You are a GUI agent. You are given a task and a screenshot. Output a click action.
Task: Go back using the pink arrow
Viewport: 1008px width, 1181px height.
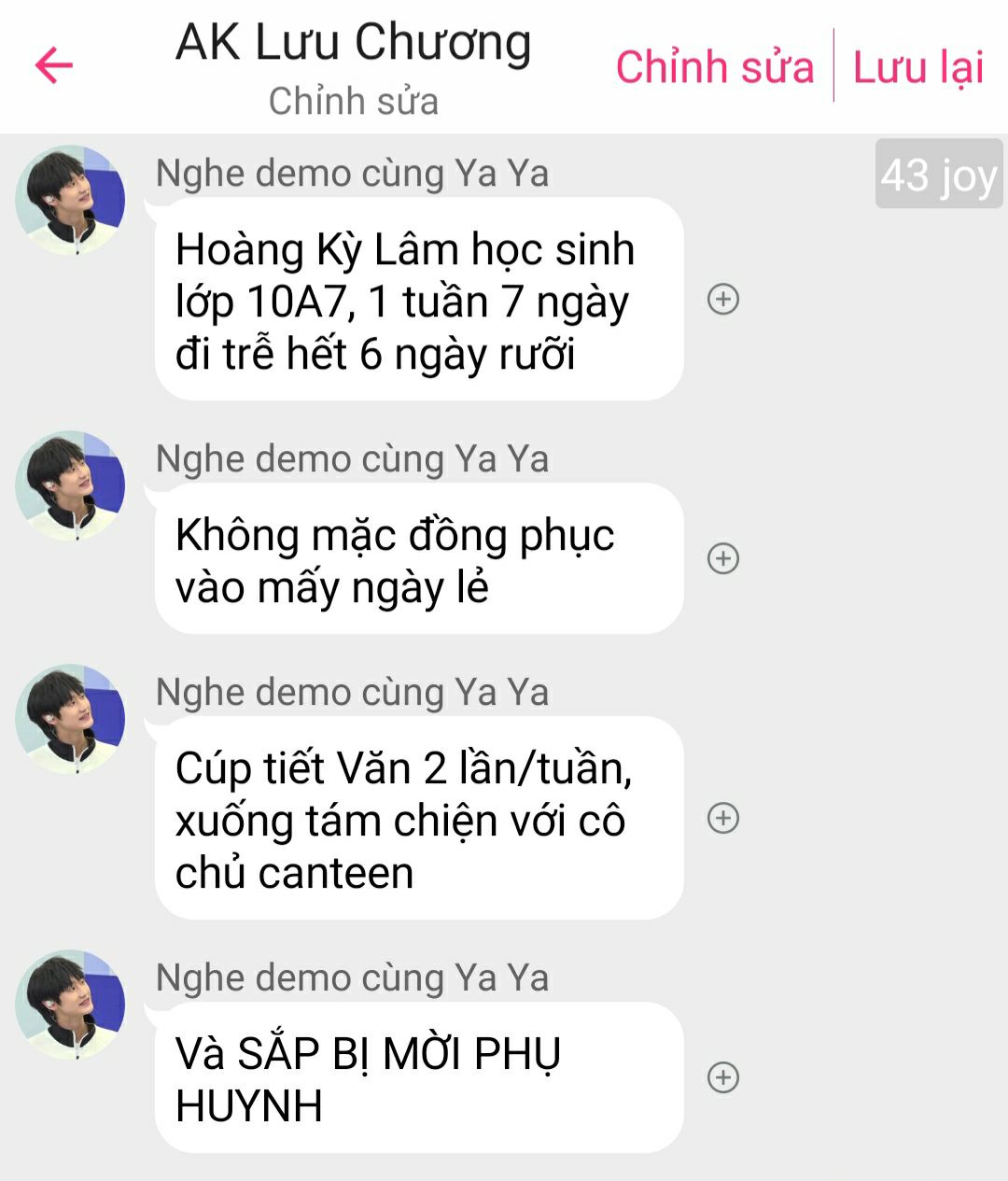(54, 65)
